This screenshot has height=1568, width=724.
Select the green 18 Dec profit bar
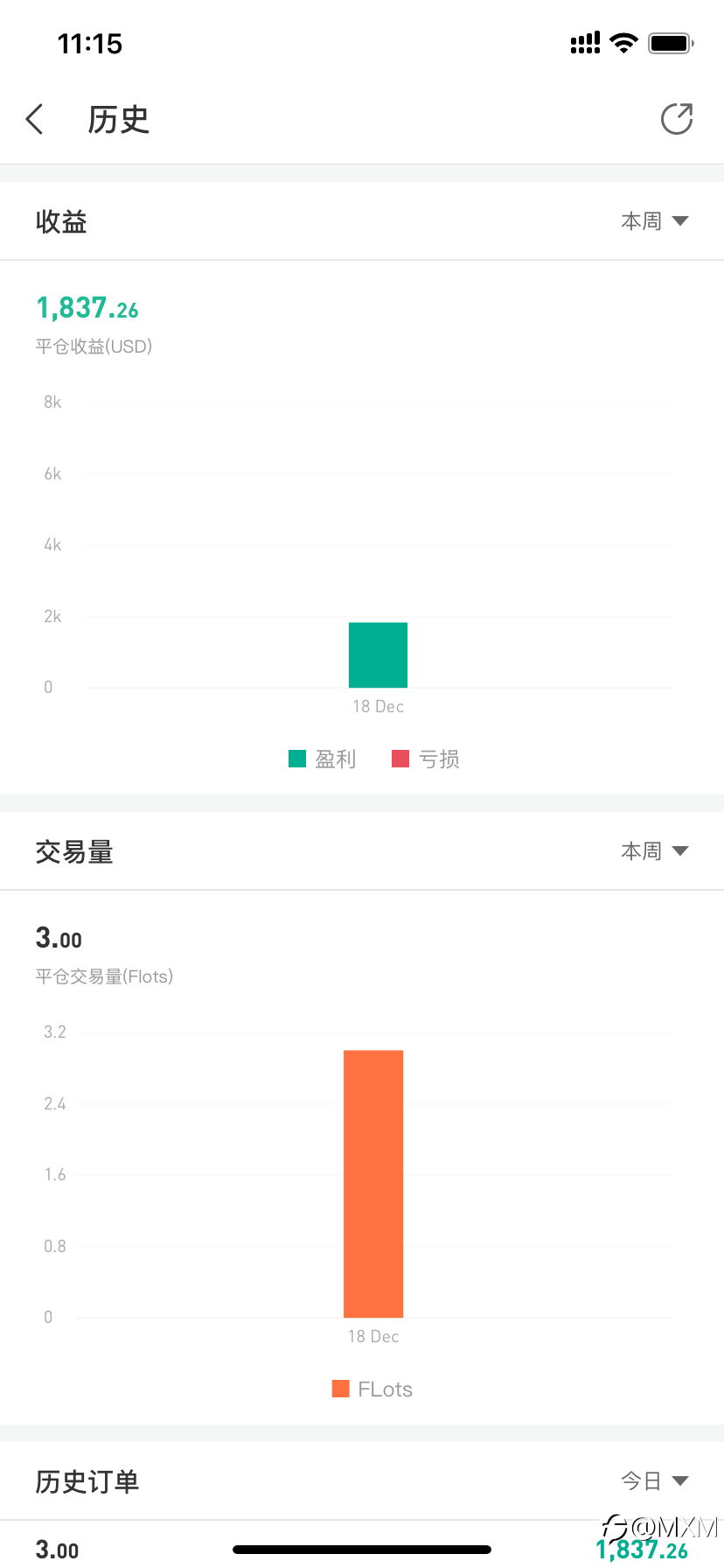[x=378, y=654]
